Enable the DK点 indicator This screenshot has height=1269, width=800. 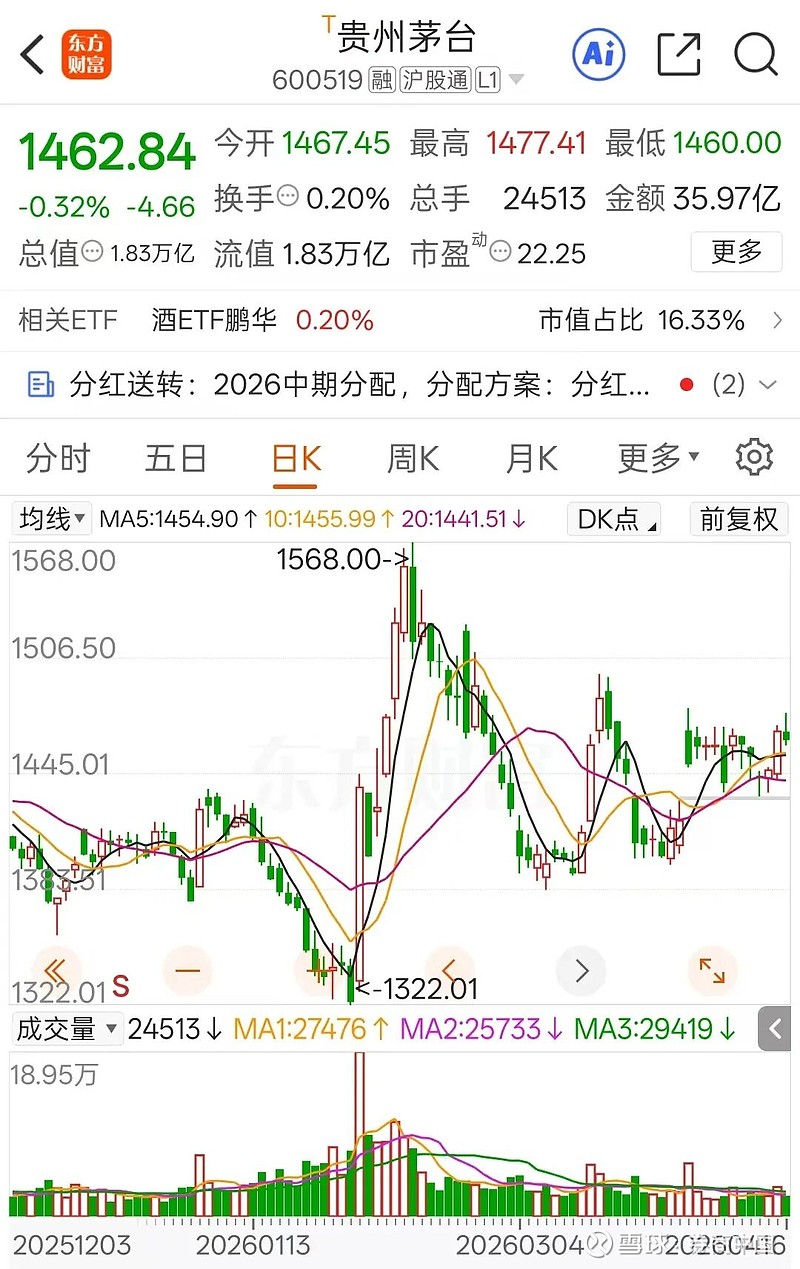613,519
